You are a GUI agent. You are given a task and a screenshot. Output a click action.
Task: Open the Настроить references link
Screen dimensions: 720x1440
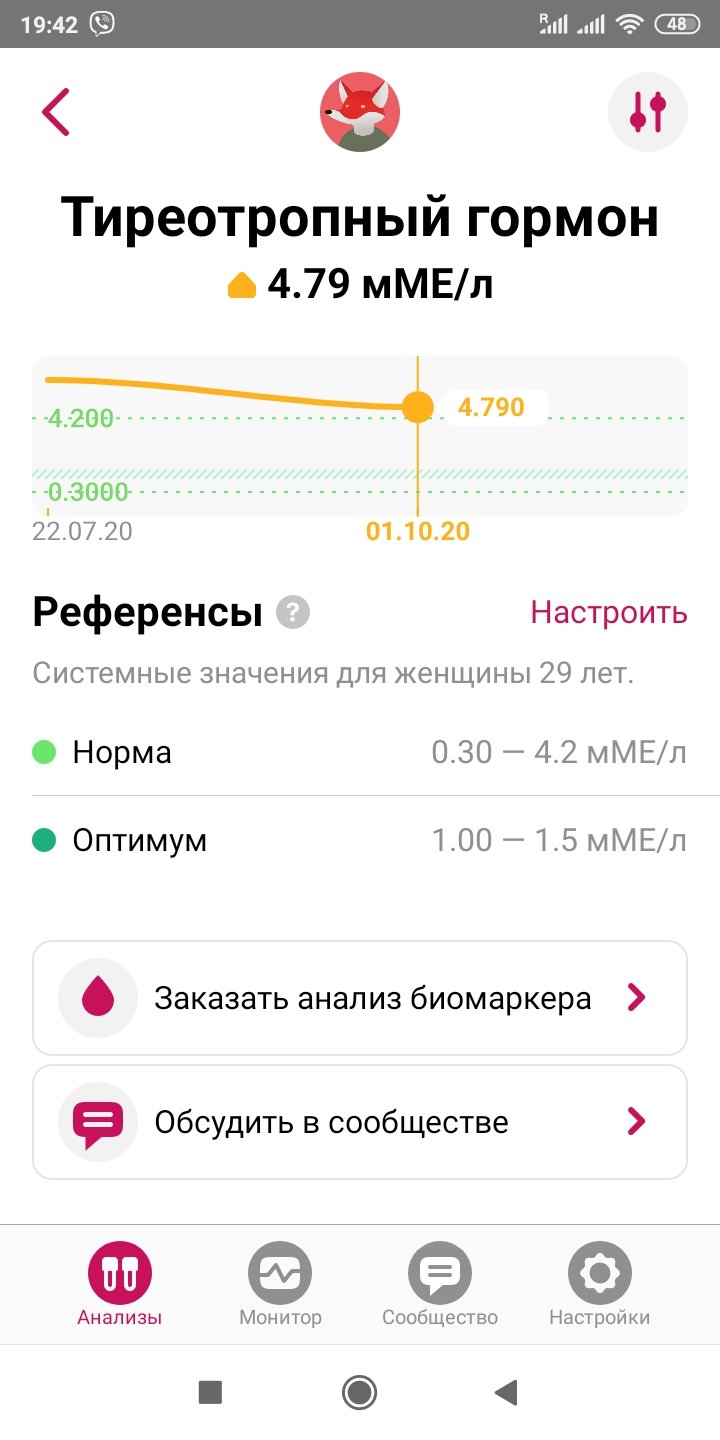[608, 612]
